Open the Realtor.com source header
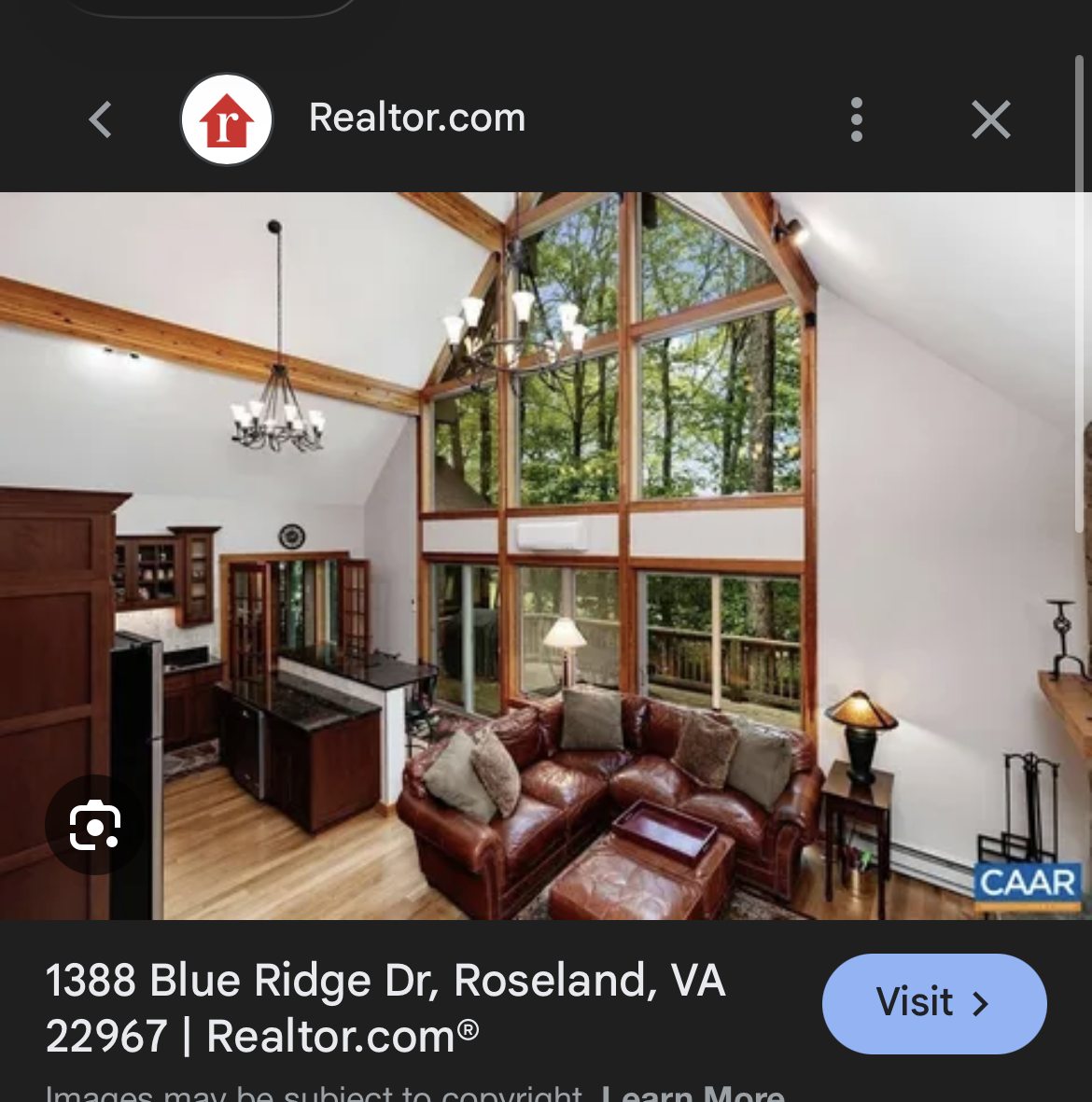1092x1102 pixels. tap(416, 119)
